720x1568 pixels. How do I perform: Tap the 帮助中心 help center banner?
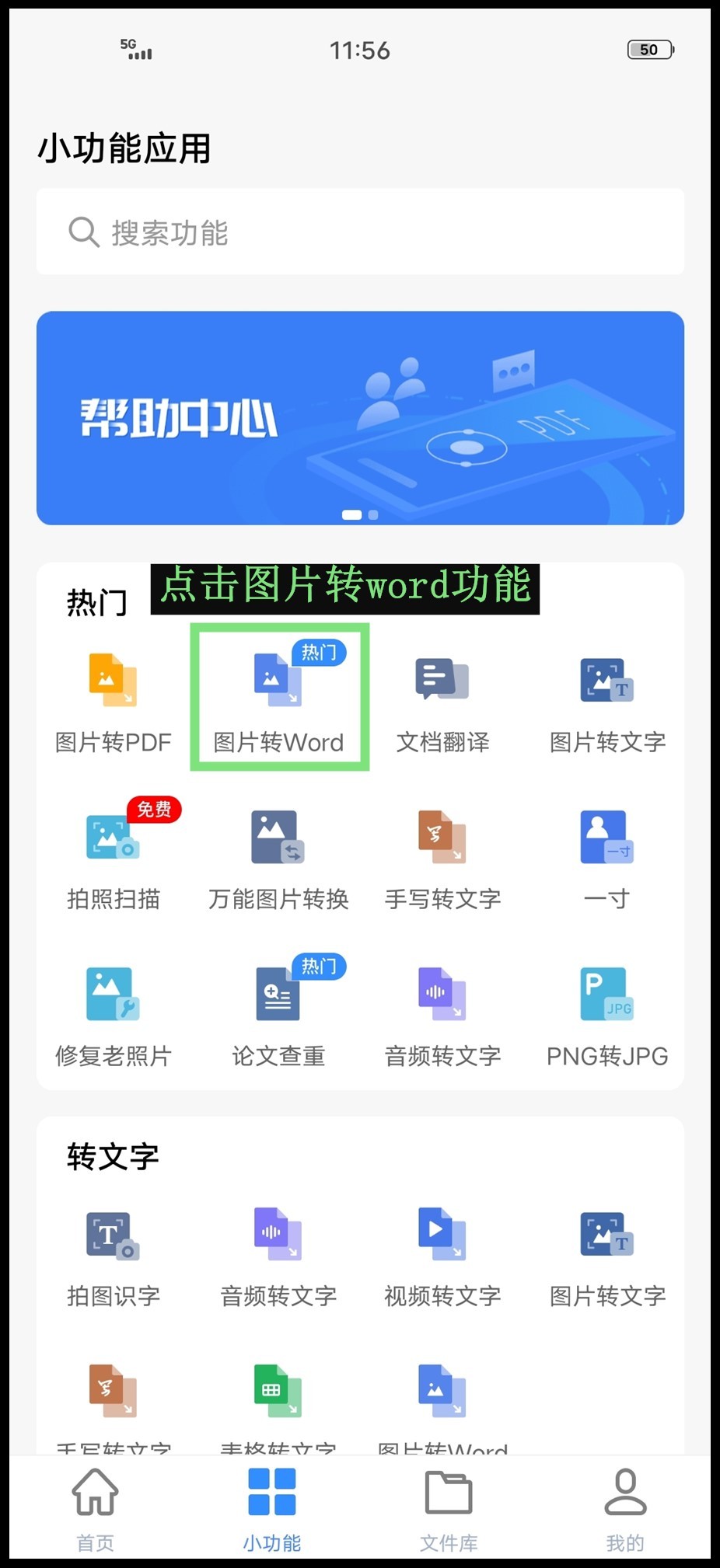click(360, 416)
